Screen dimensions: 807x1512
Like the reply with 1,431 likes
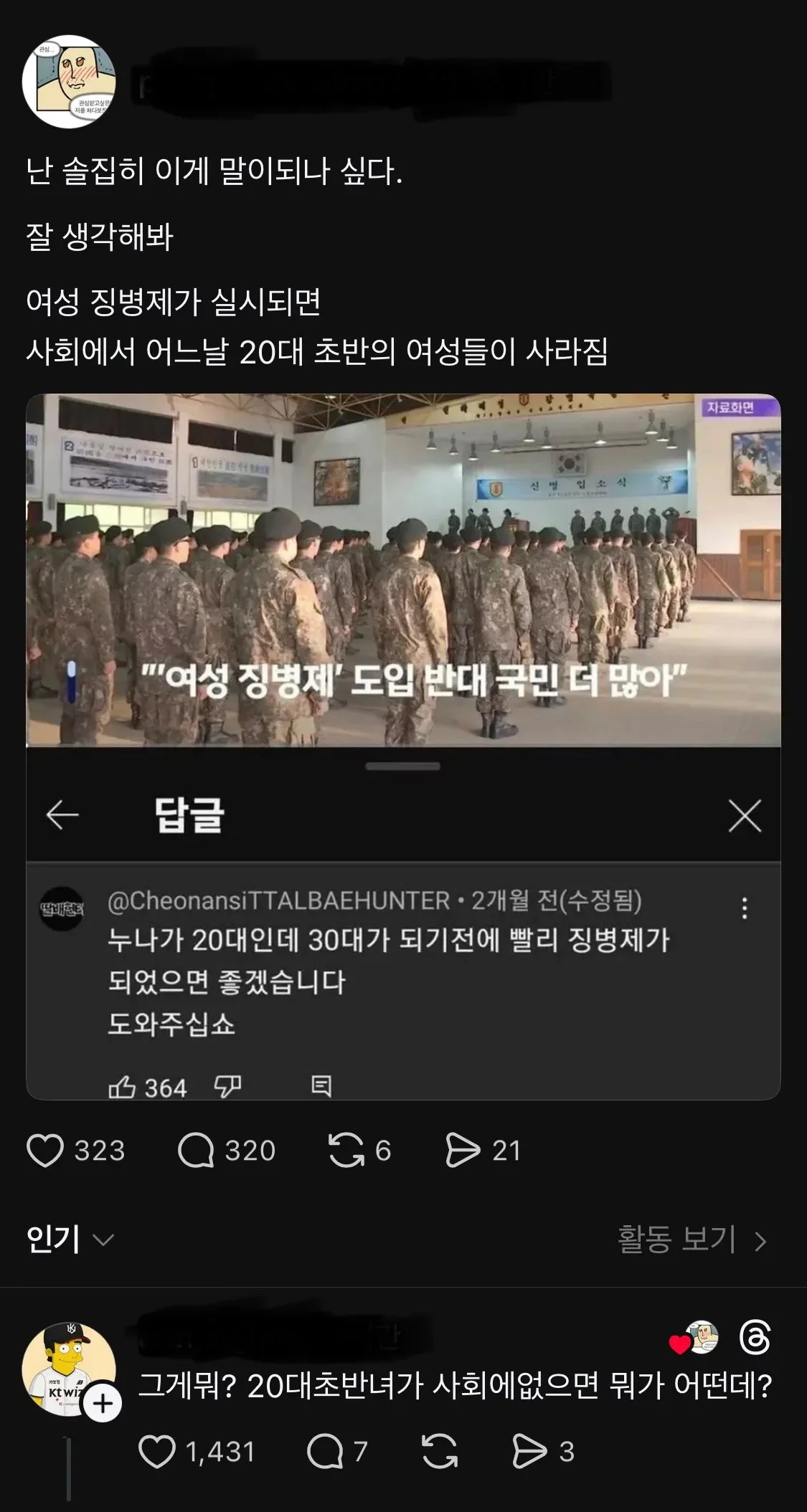click(x=156, y=1452)
